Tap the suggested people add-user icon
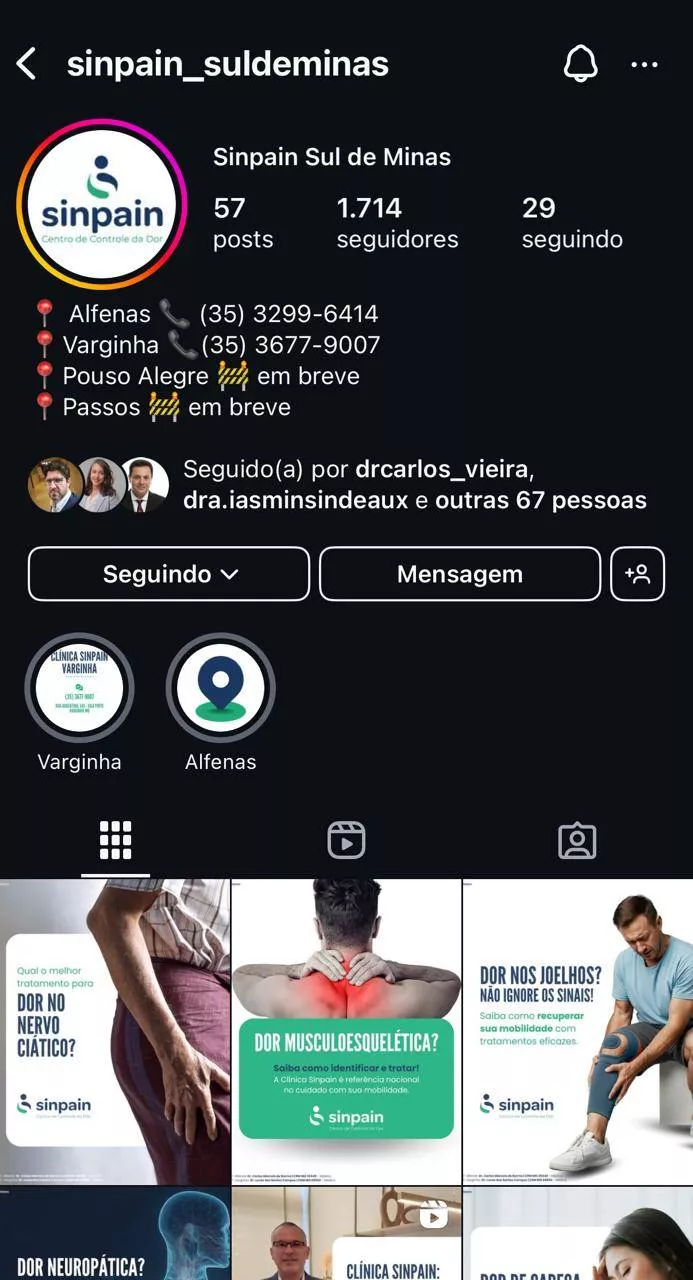The width and height of the screenshot is (693, 1280). pyautogui.click(x=637, y=574)
